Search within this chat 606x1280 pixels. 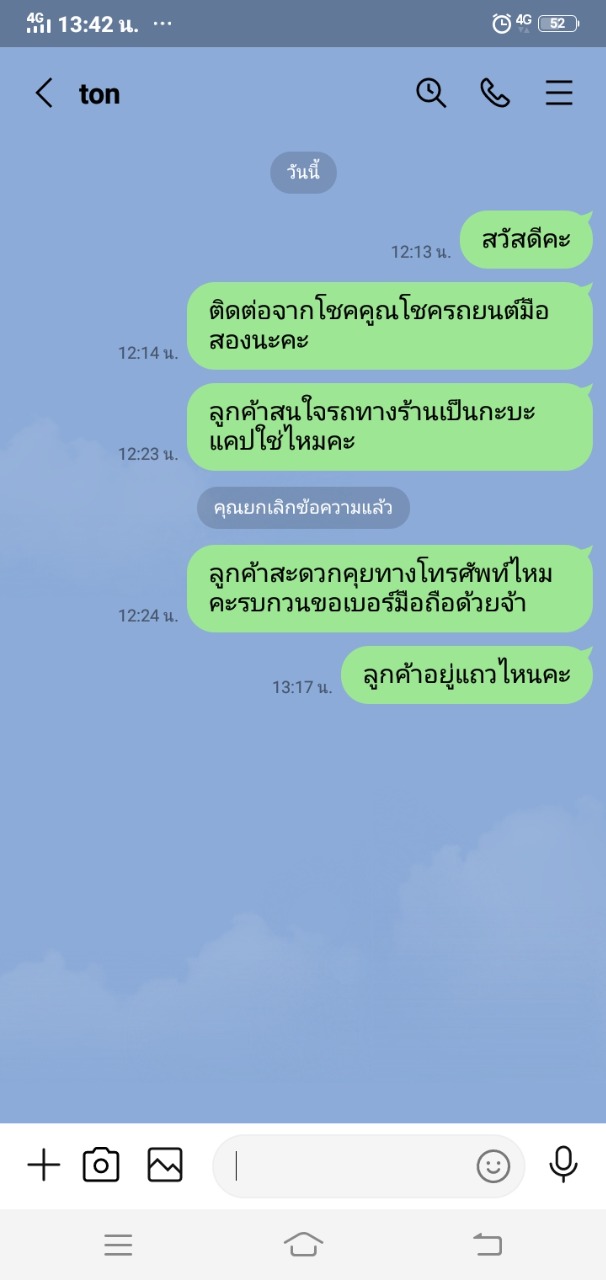(431, 93)
